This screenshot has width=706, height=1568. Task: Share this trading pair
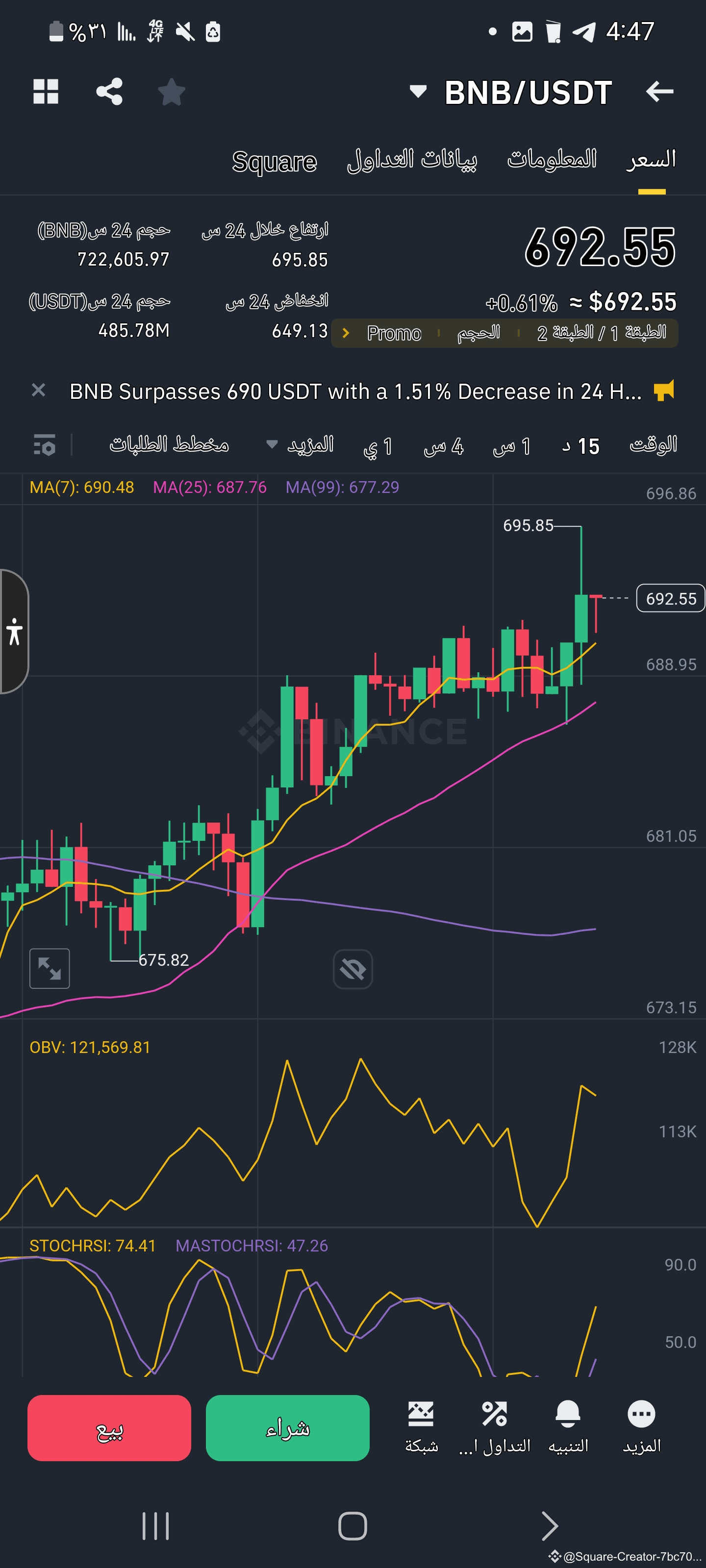click(x=109, y=92)
